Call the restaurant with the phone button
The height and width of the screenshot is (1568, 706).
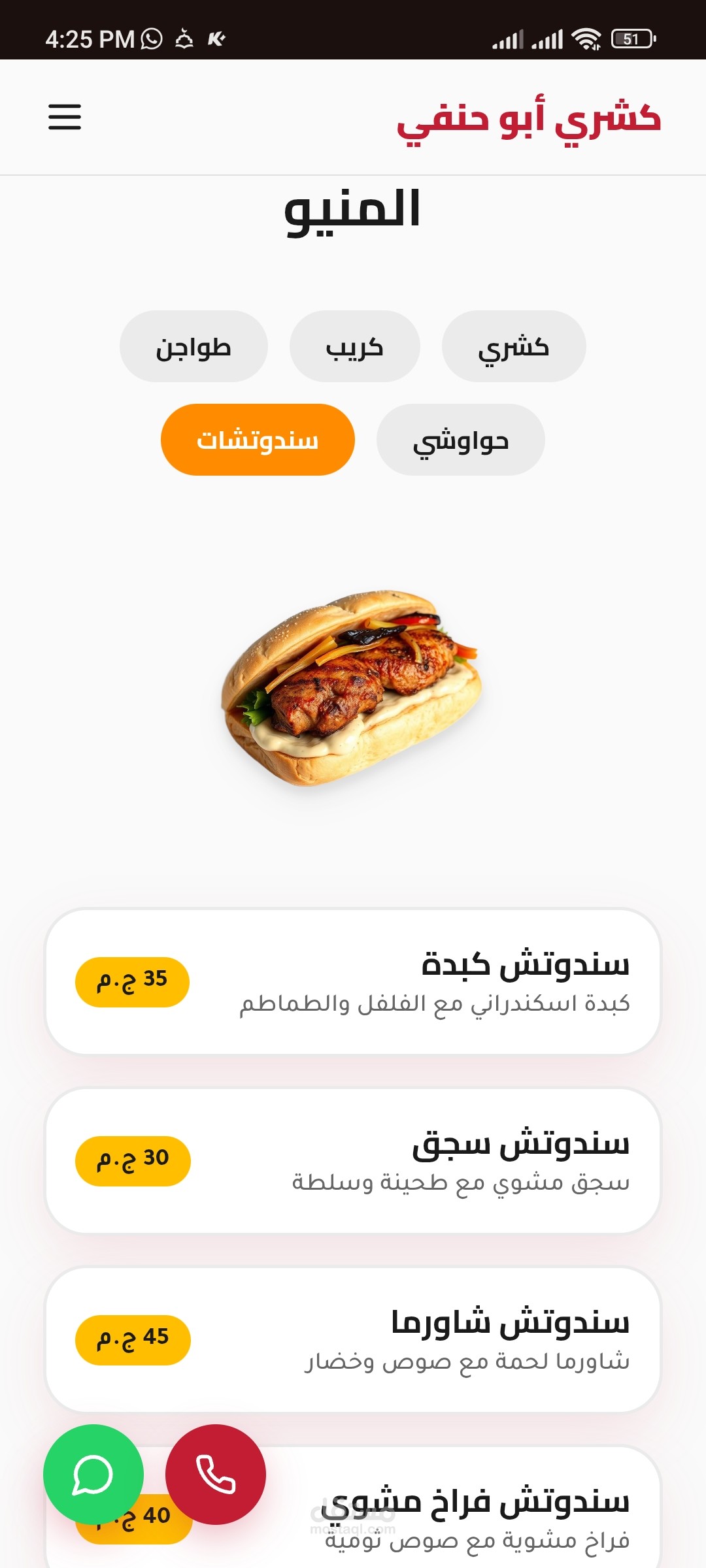click(x=216, y=1475)
